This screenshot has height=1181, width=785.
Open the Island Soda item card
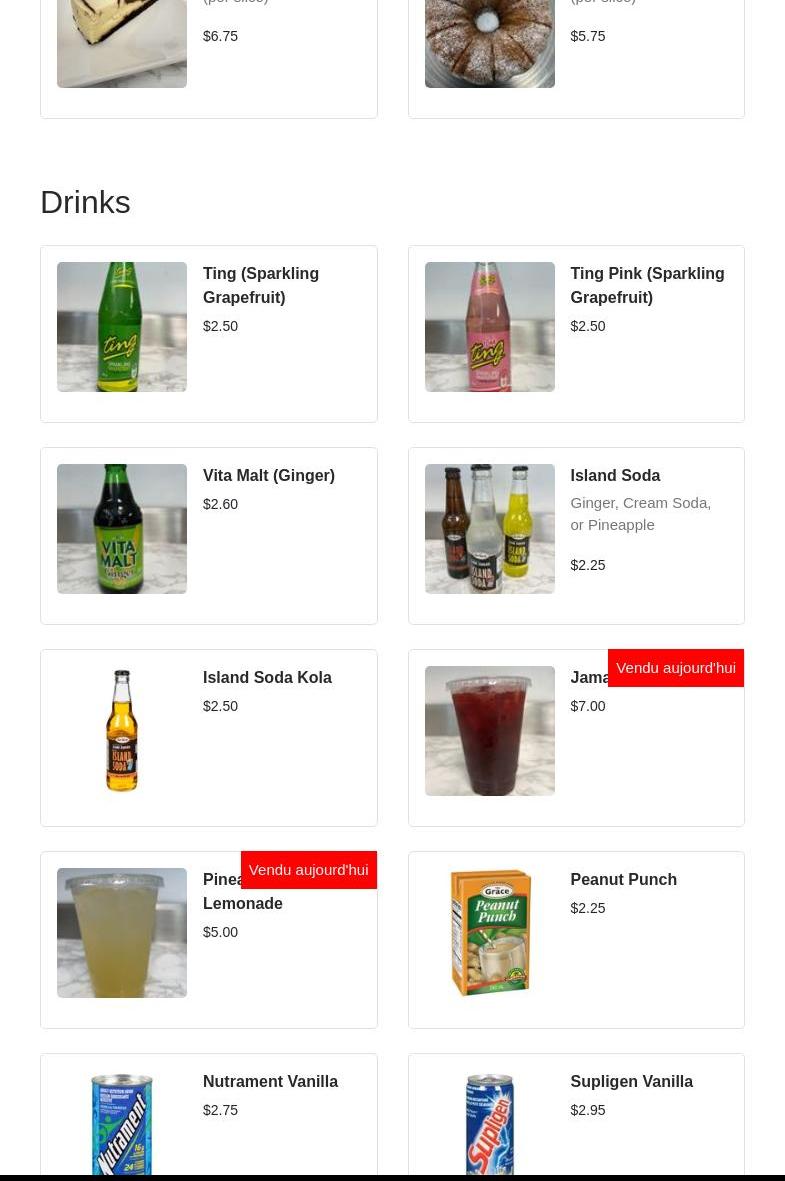pos(576,536)
